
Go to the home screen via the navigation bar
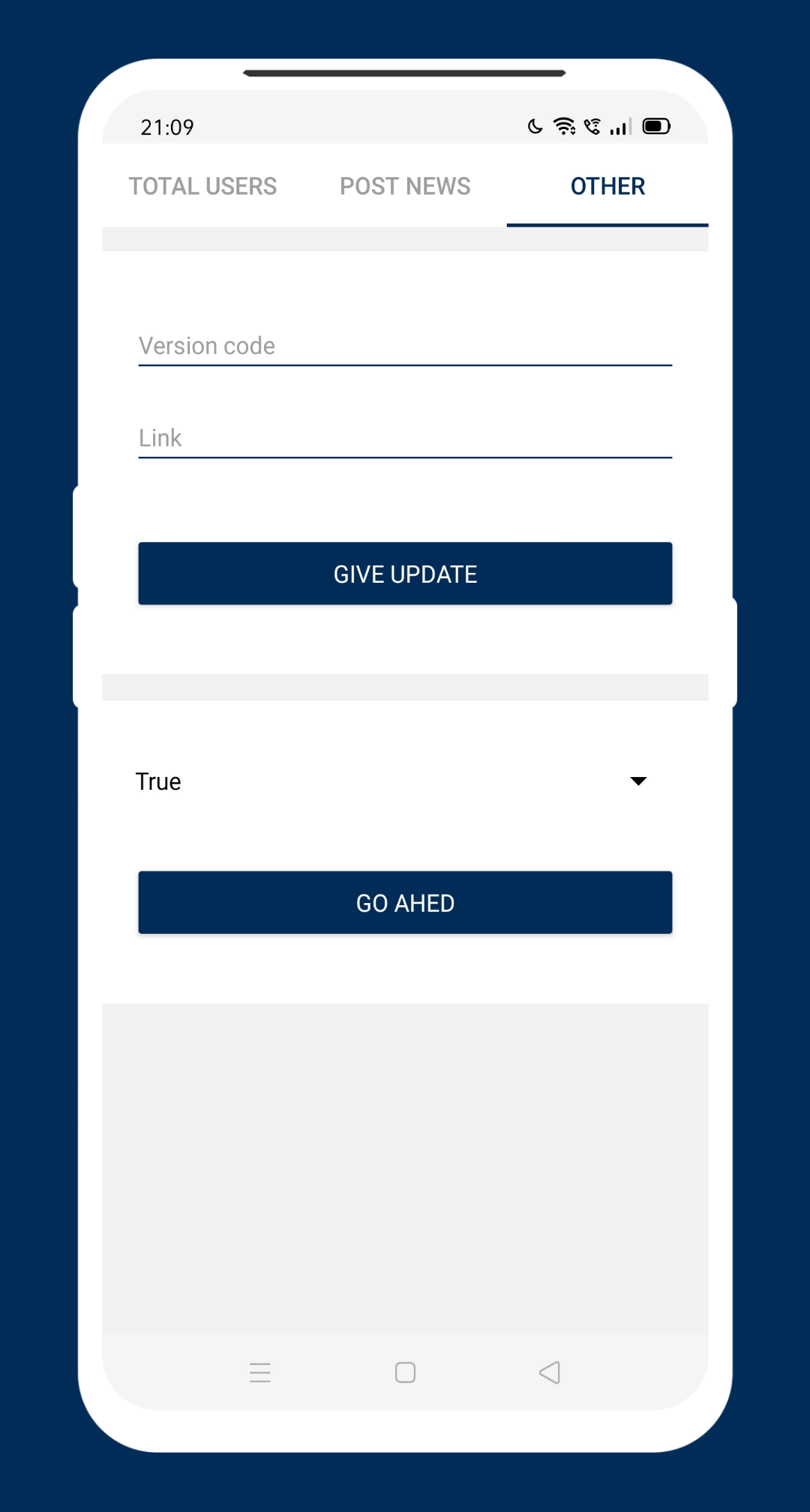tap(405, 1372)
